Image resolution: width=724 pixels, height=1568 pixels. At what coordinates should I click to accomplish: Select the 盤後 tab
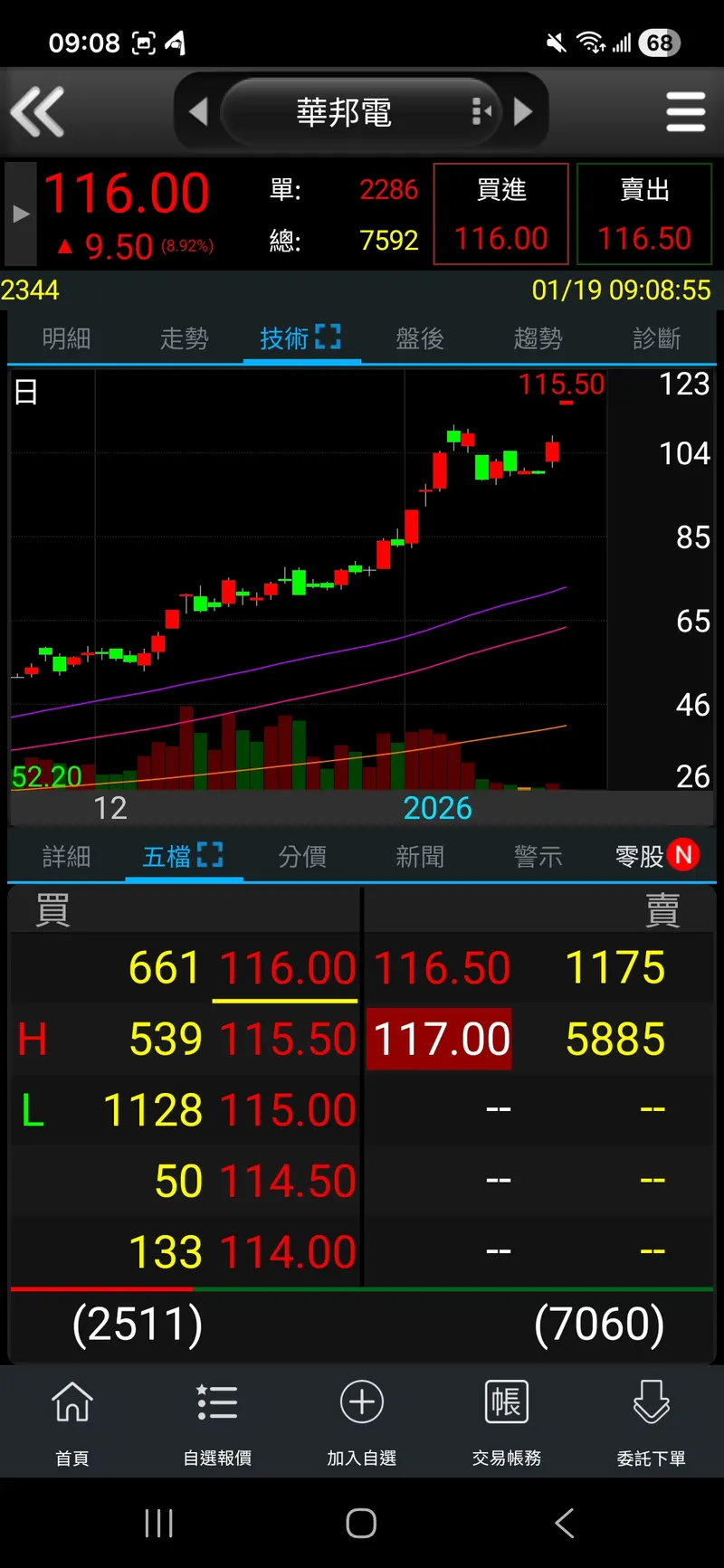pyautogui.click(x=420, y=338)
